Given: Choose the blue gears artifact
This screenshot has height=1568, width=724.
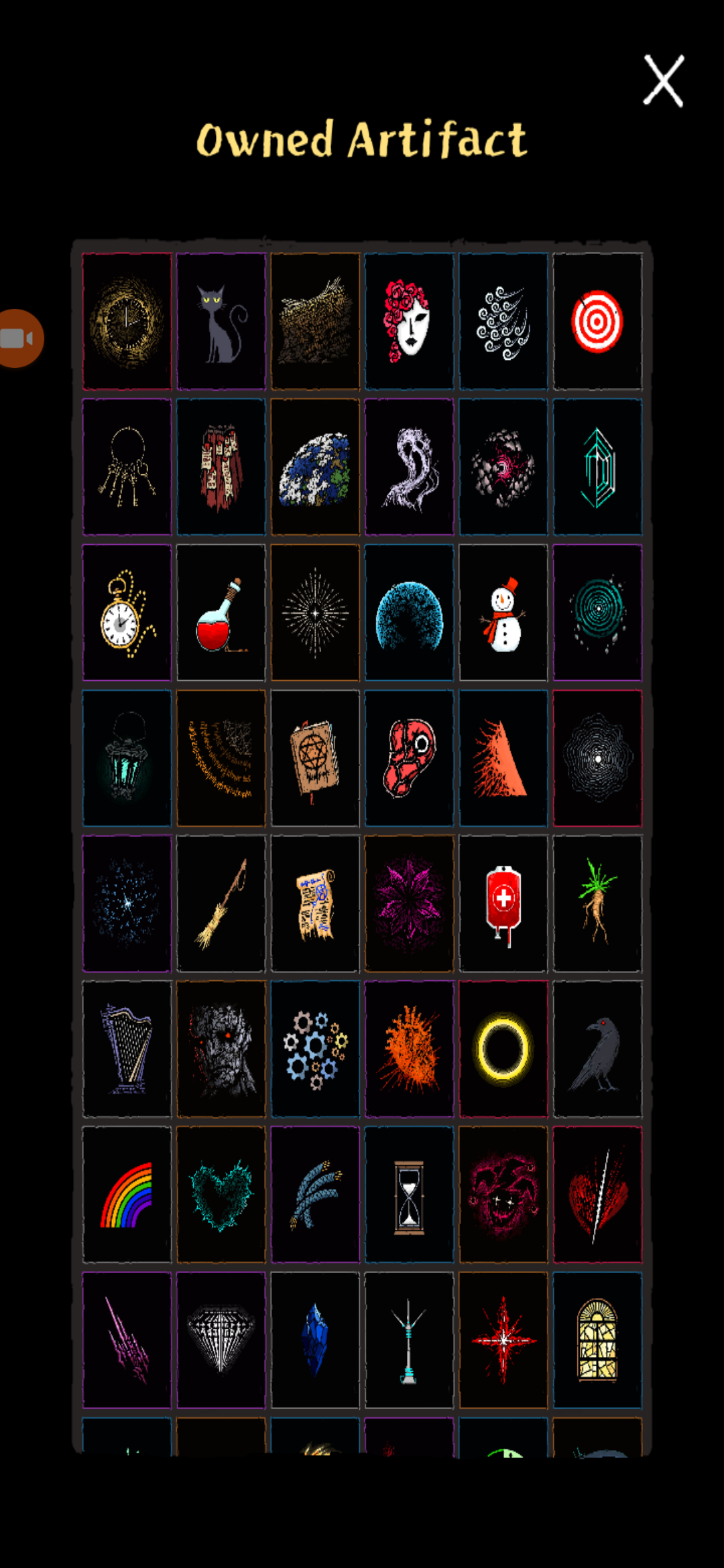Looking at the screenshot, I should [x=315, y=1049].
